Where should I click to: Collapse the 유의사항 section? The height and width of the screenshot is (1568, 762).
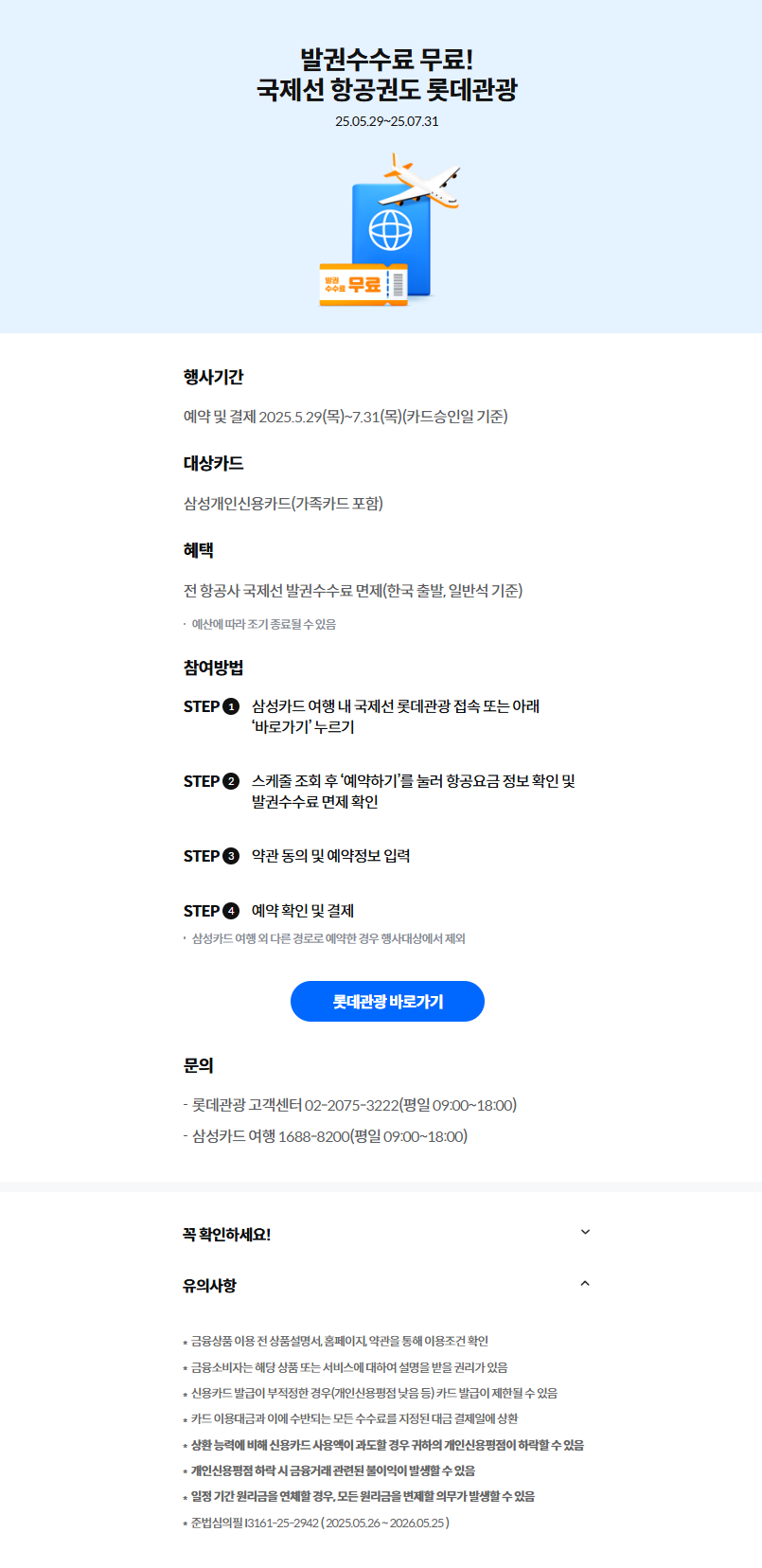click(584, 1285)
